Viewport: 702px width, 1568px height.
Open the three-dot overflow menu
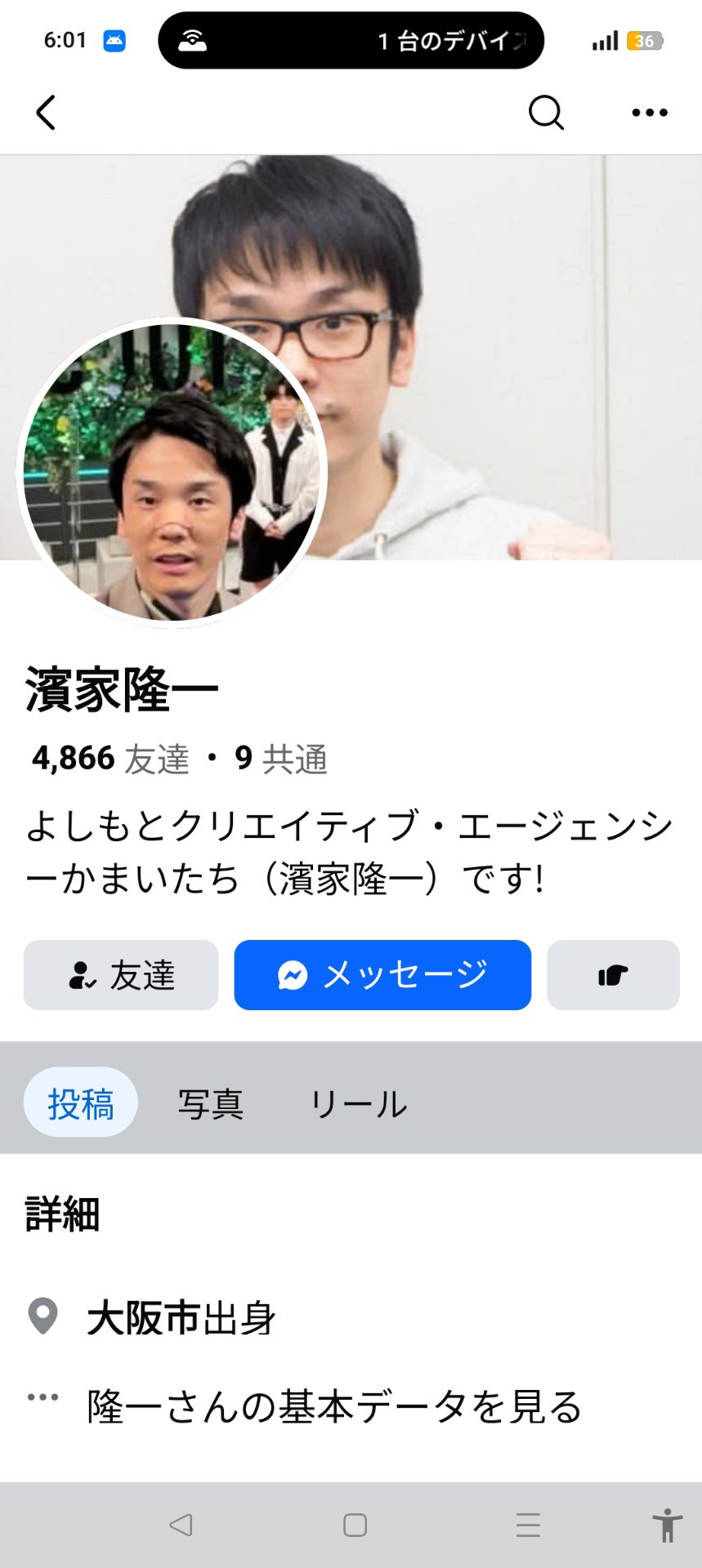click(650, 113)
